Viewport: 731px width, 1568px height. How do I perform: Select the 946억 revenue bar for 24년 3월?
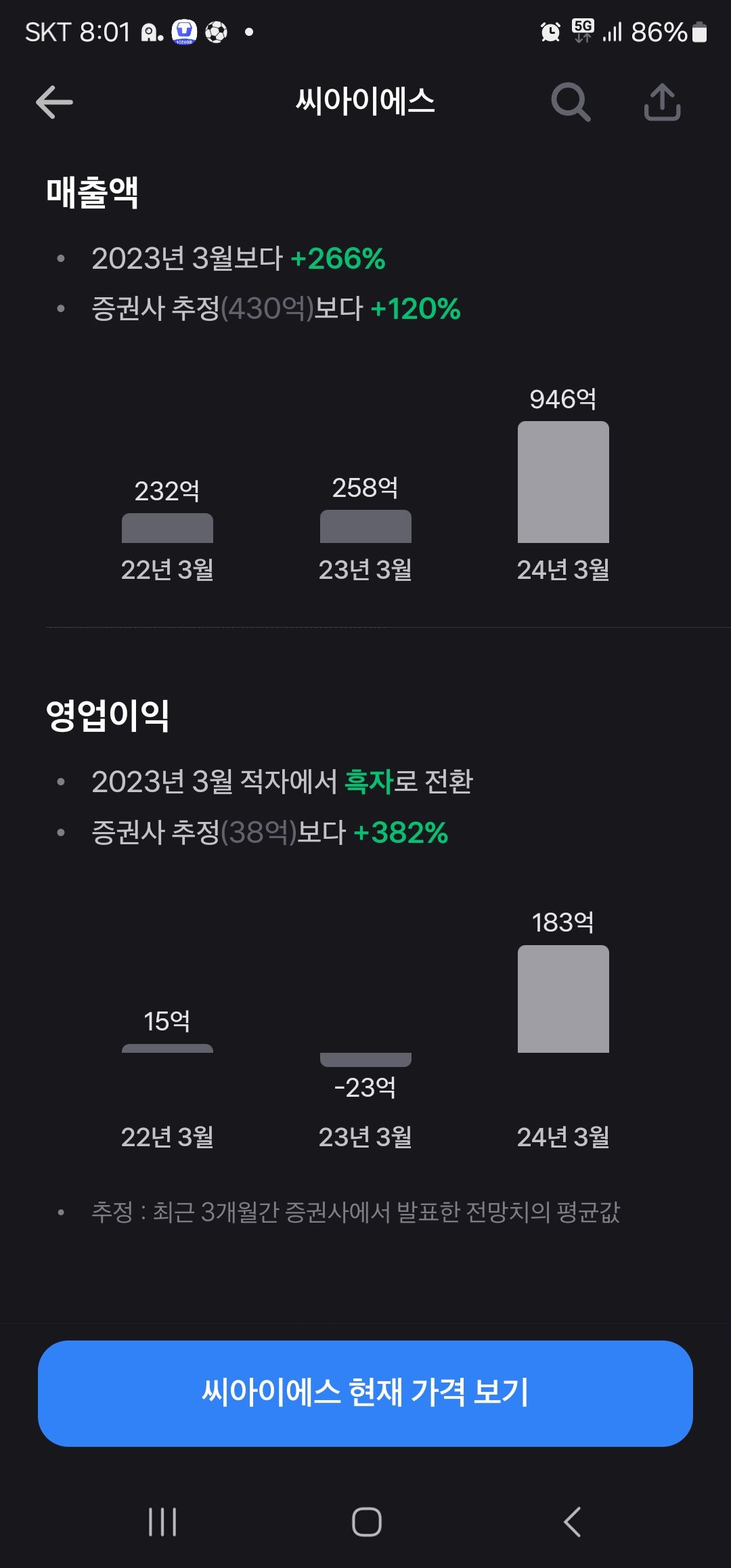click(563, 481)
